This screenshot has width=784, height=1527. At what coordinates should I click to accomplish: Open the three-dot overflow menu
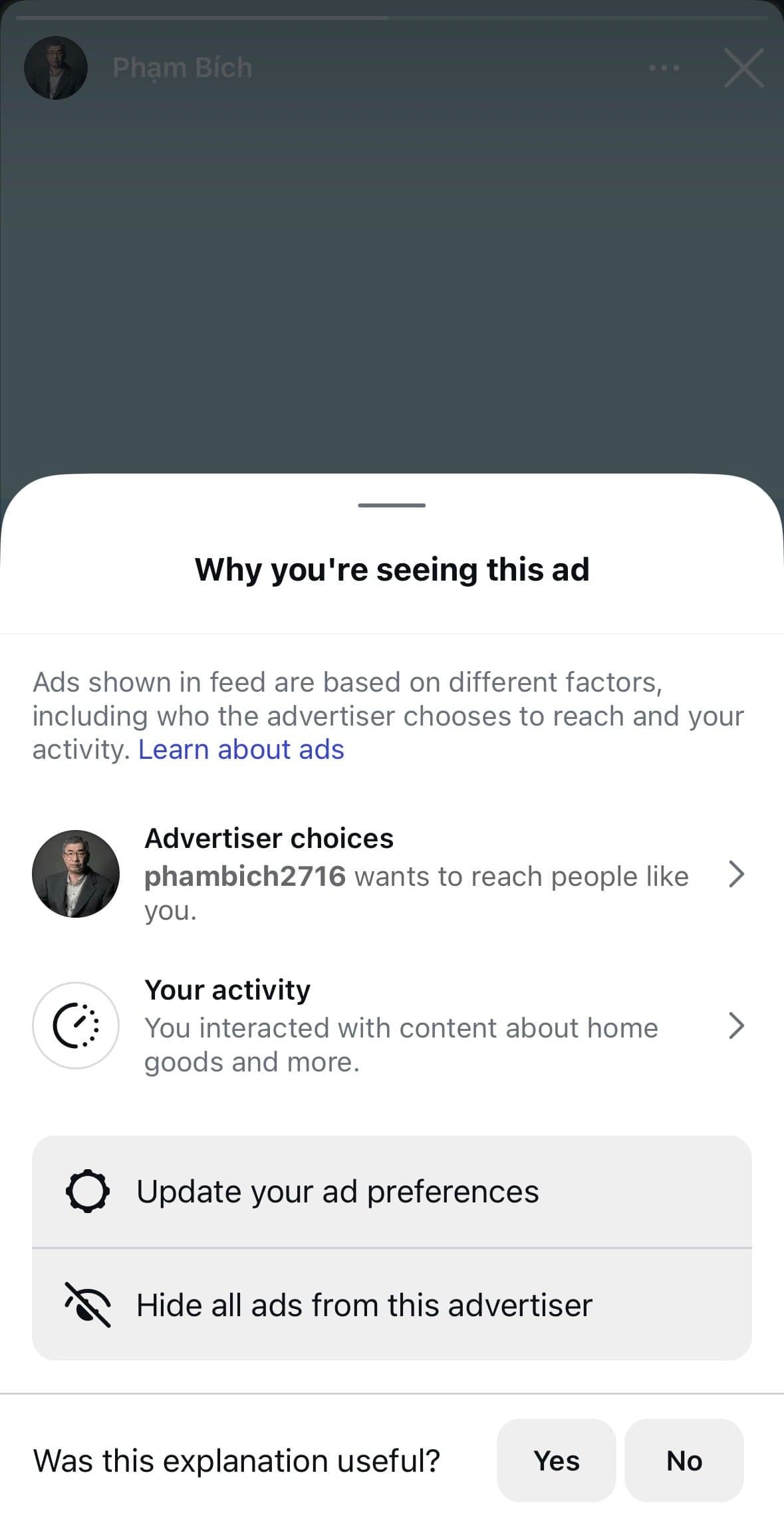point(664,68)
